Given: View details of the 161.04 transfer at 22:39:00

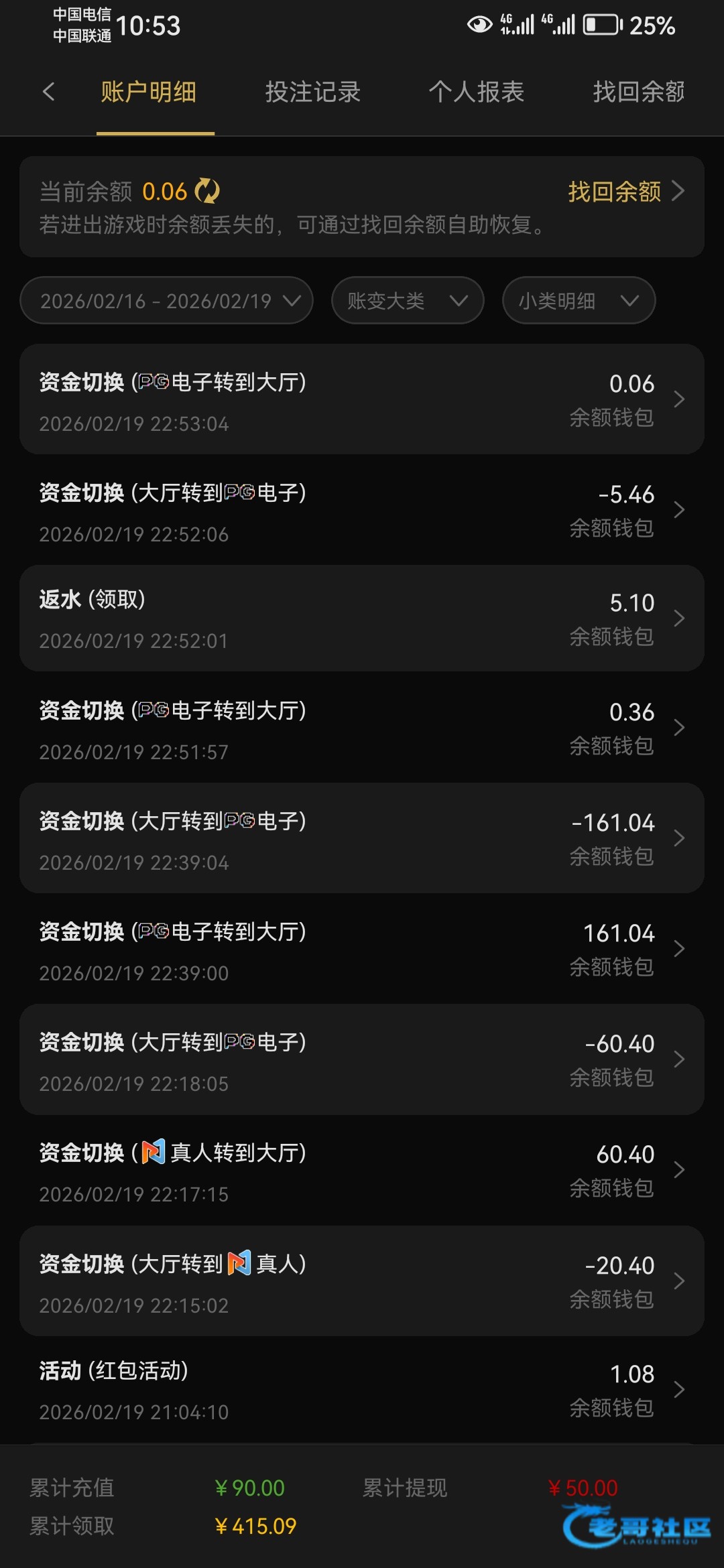Looking at the screenshot, I should pos(362,950).
